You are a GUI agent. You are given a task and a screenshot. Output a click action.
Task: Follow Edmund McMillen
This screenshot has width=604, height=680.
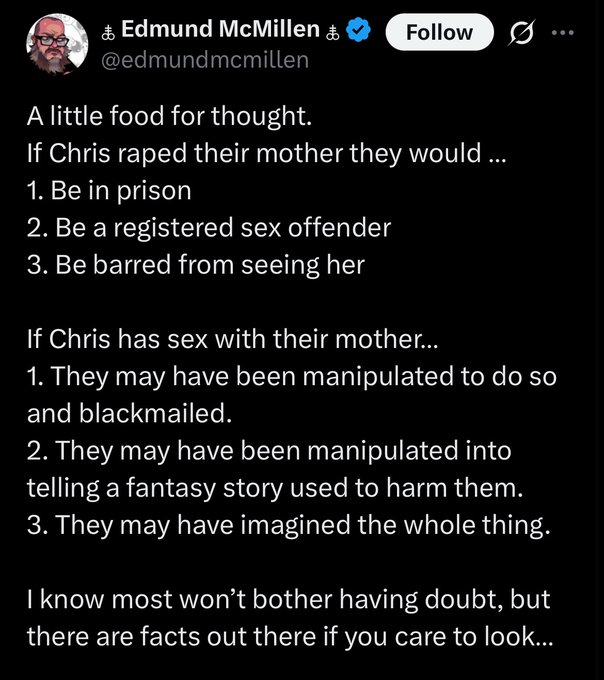[x=439, y=32]
